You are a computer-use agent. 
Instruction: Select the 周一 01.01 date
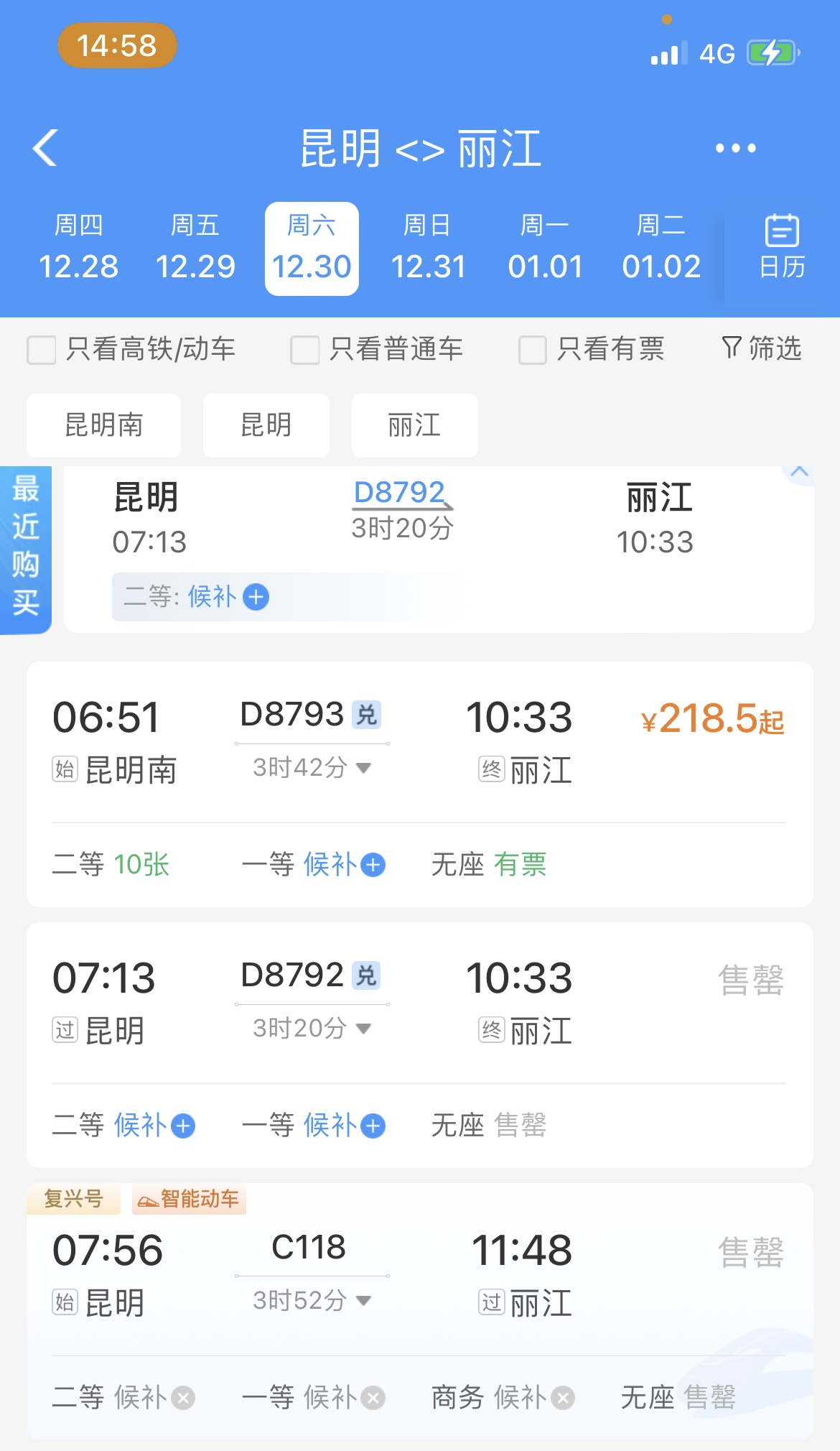pos(545,249)
